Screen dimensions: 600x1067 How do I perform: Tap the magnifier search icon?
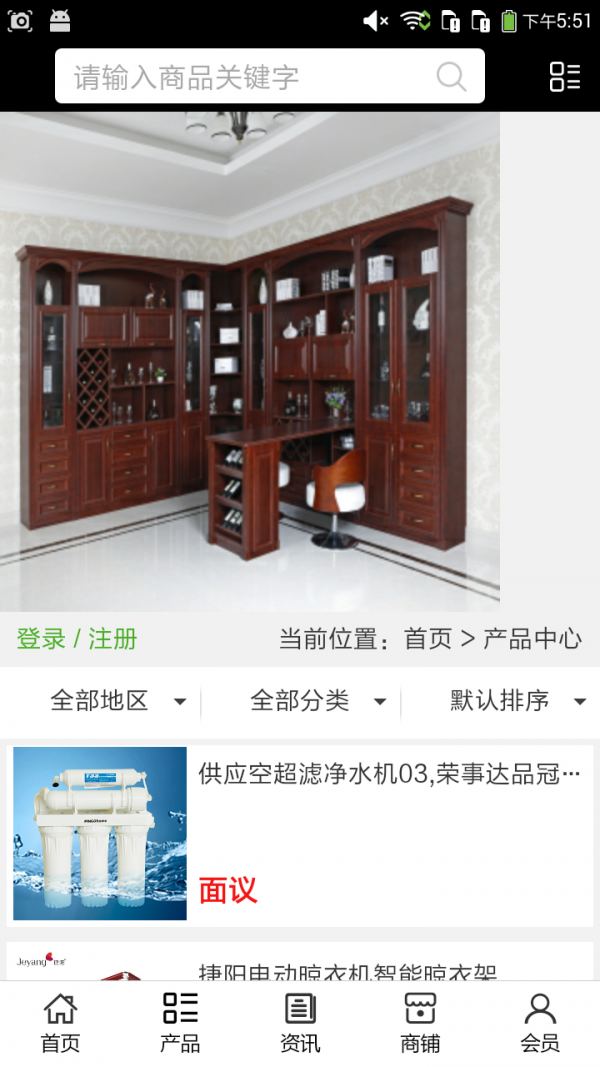coord(451,77)
